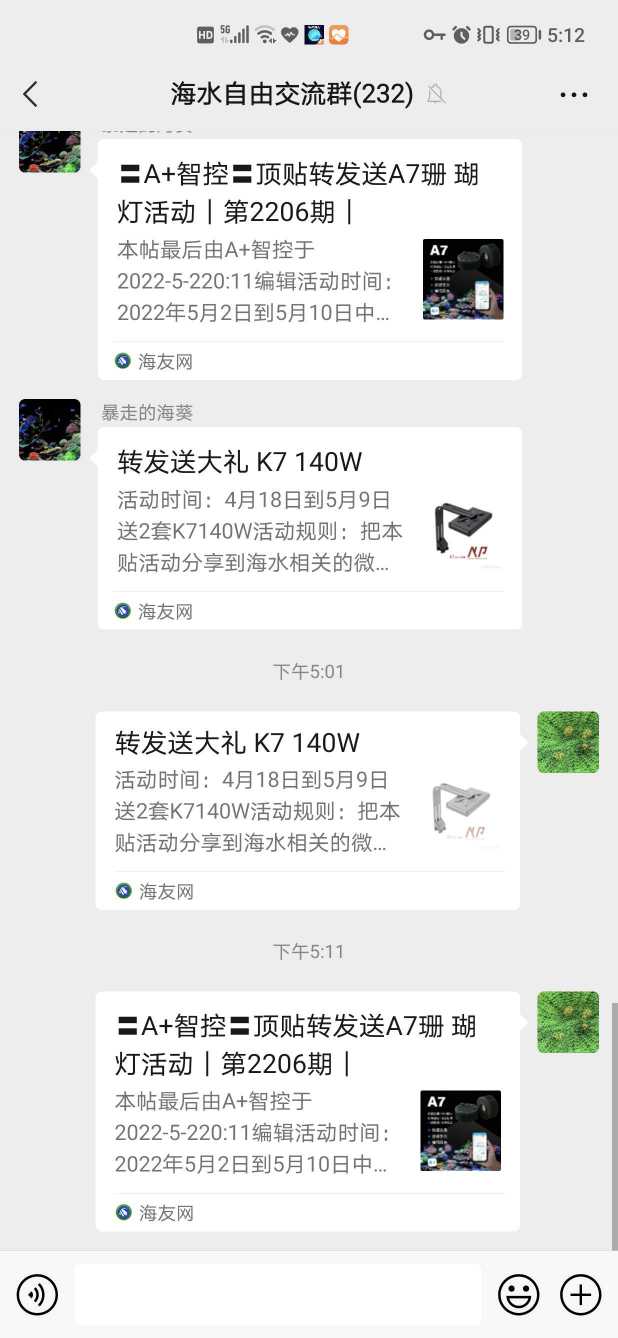The height and width of the screenshot is (1338, 618).
Task: Go back from the 海水自由交流群 chat
Action: pyautogui.click(x=30, y=94)
